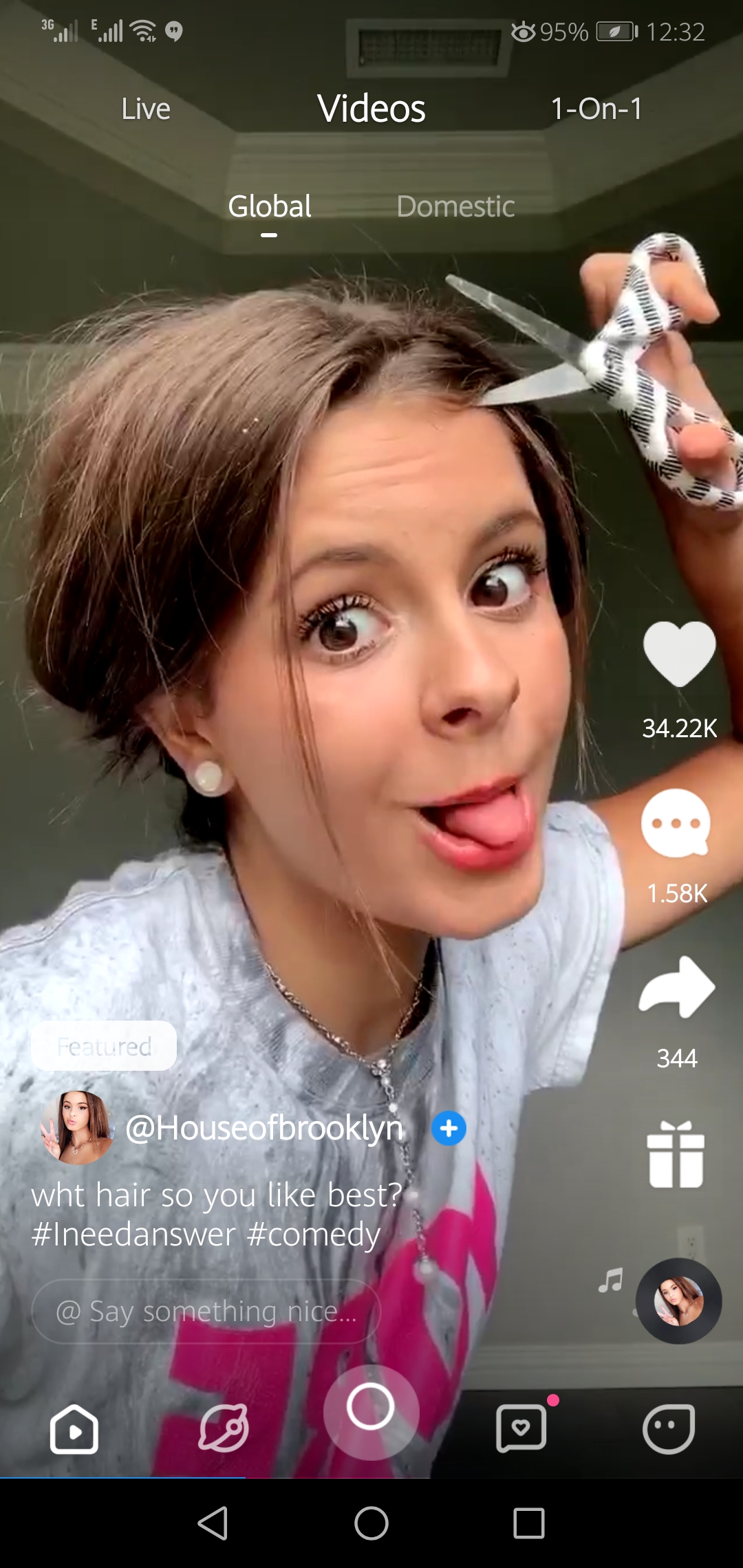This screenshot has width=743, height=1568.
Task: Open the comments bubble
Action: tap(676, 823)
